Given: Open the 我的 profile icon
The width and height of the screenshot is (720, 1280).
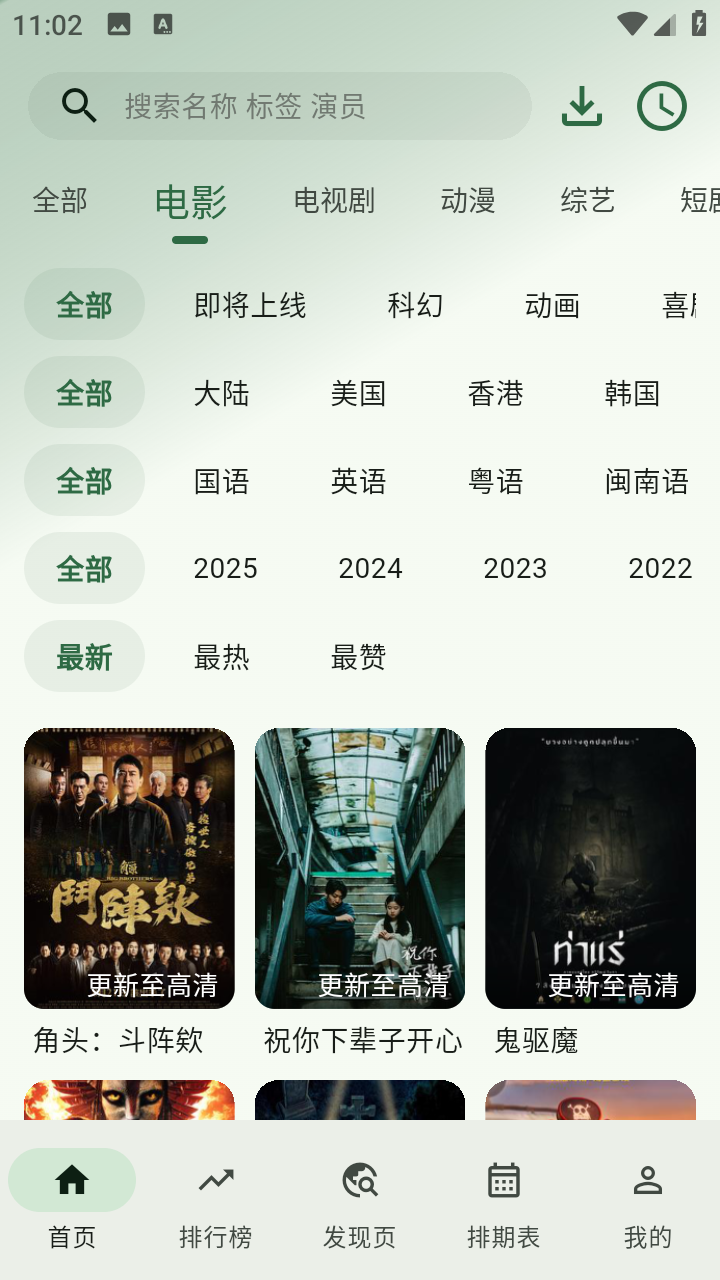Looking at the screenshot, I should point(648,1180).
